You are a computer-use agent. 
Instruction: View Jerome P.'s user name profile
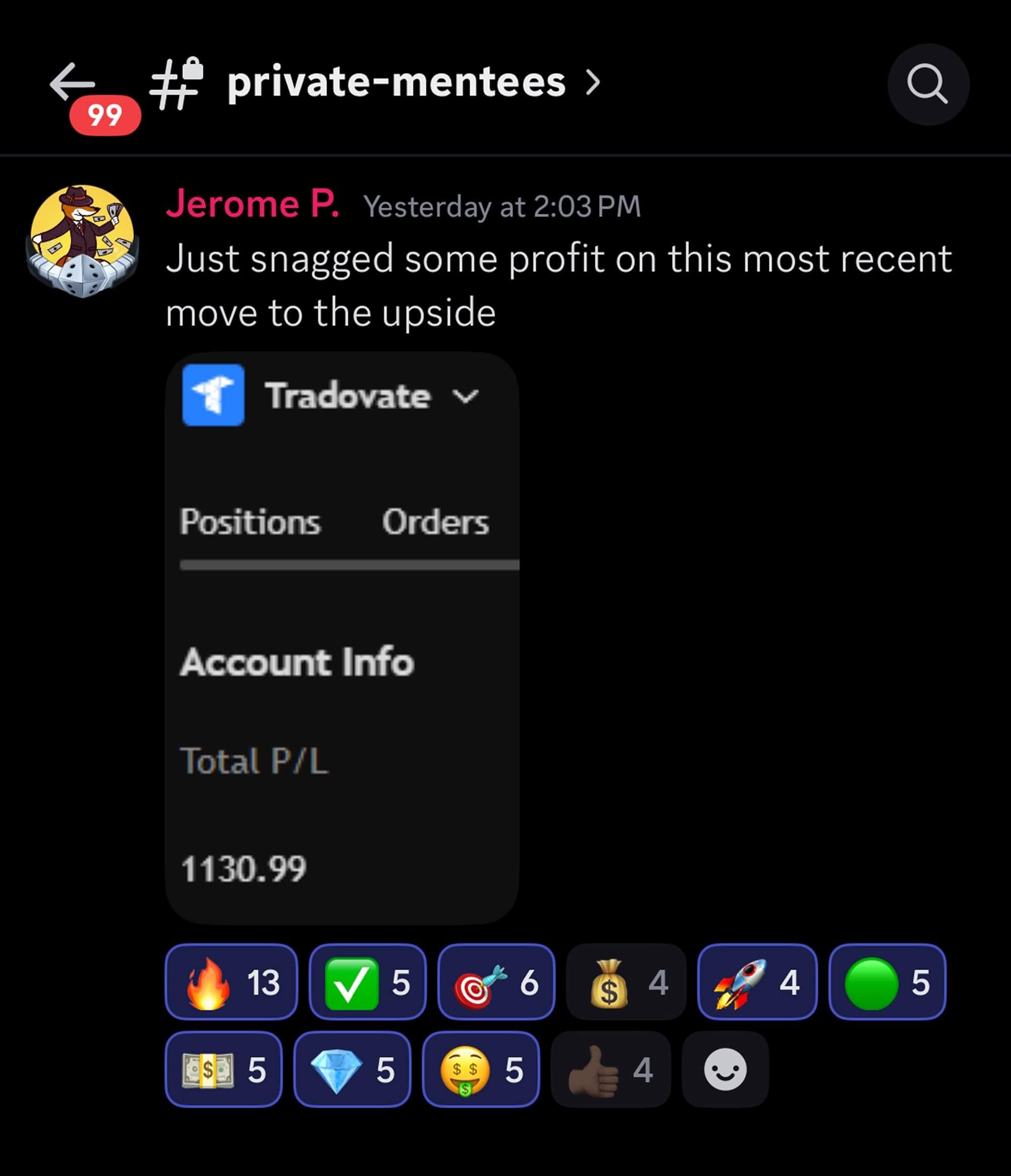click(252, 204)
